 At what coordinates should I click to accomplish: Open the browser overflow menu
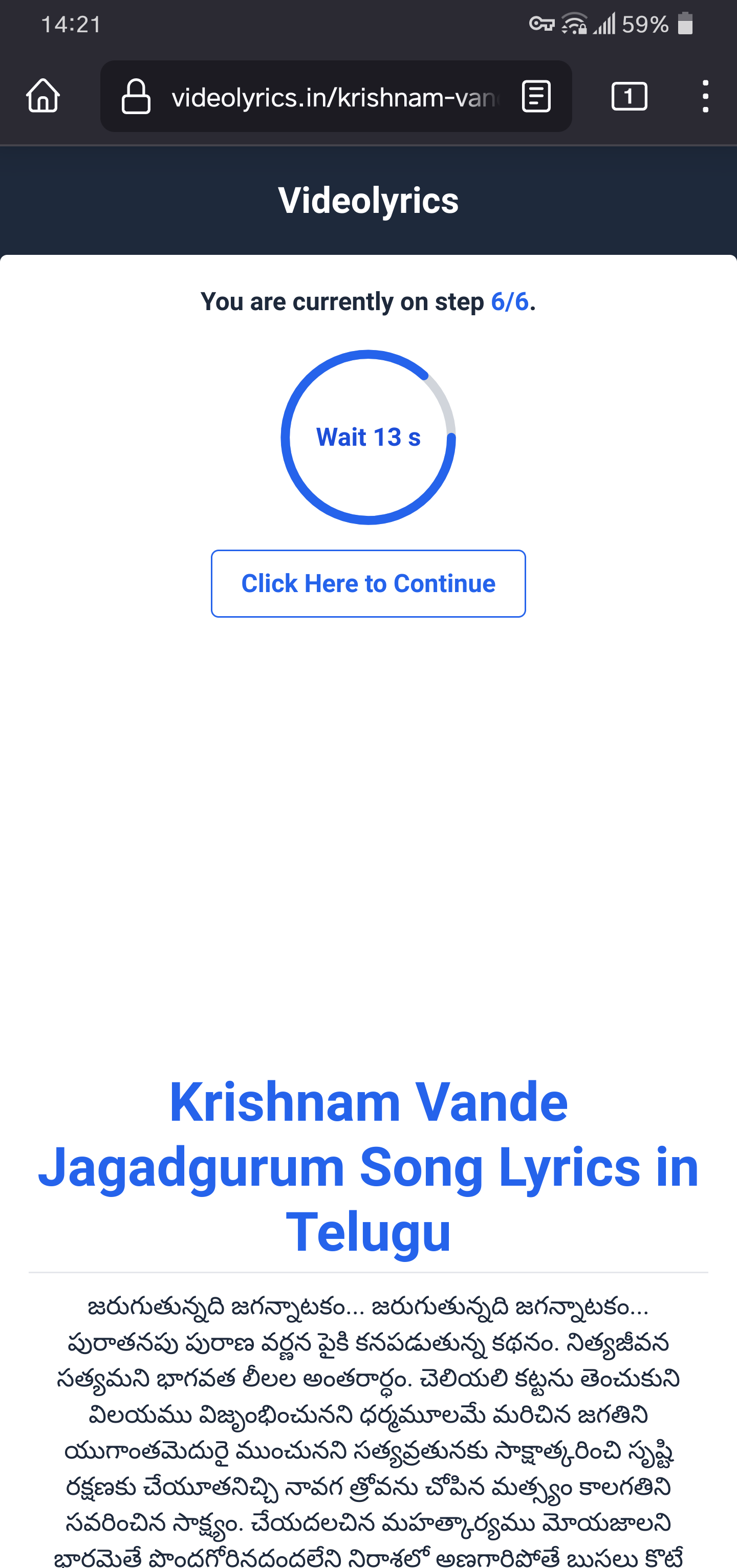click(705, 96)
